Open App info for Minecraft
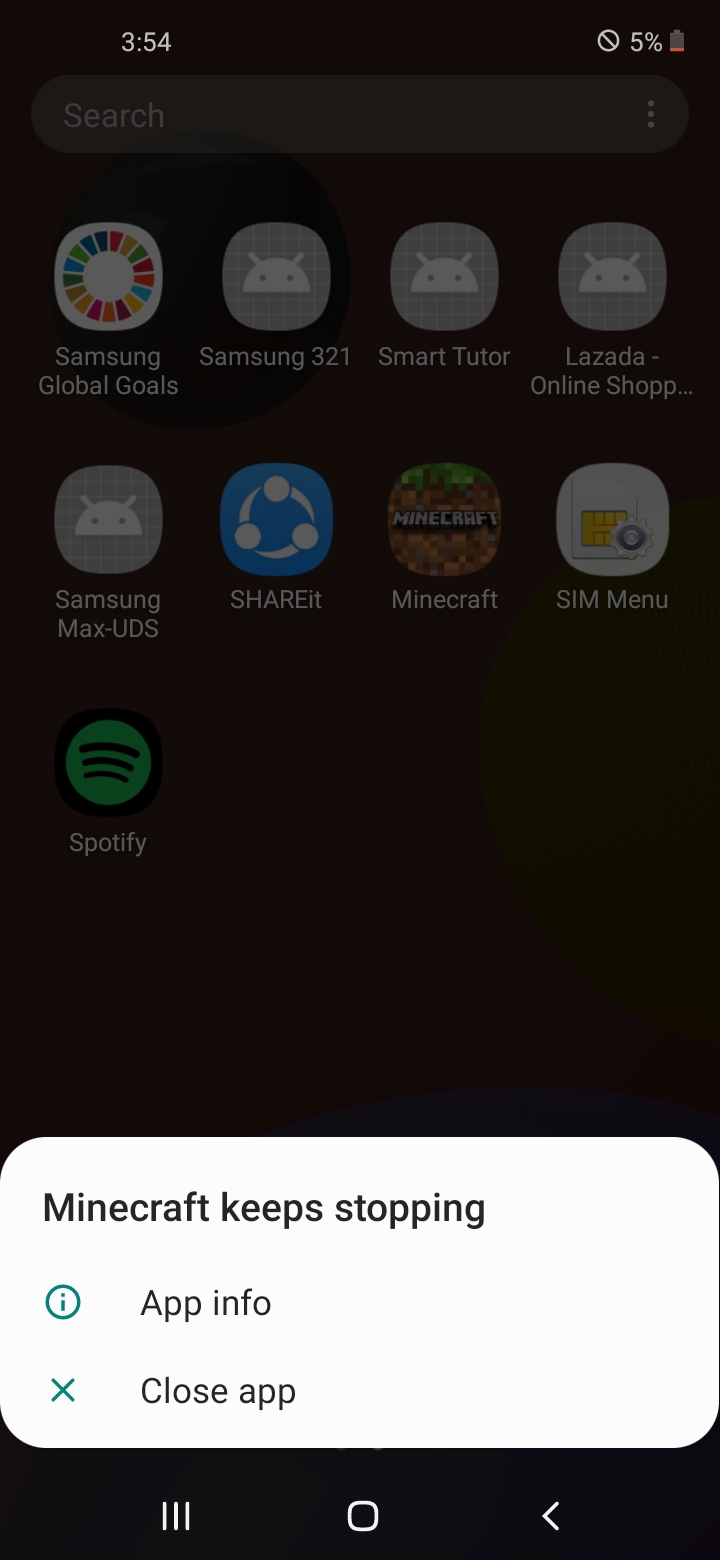 (205, 1303)
